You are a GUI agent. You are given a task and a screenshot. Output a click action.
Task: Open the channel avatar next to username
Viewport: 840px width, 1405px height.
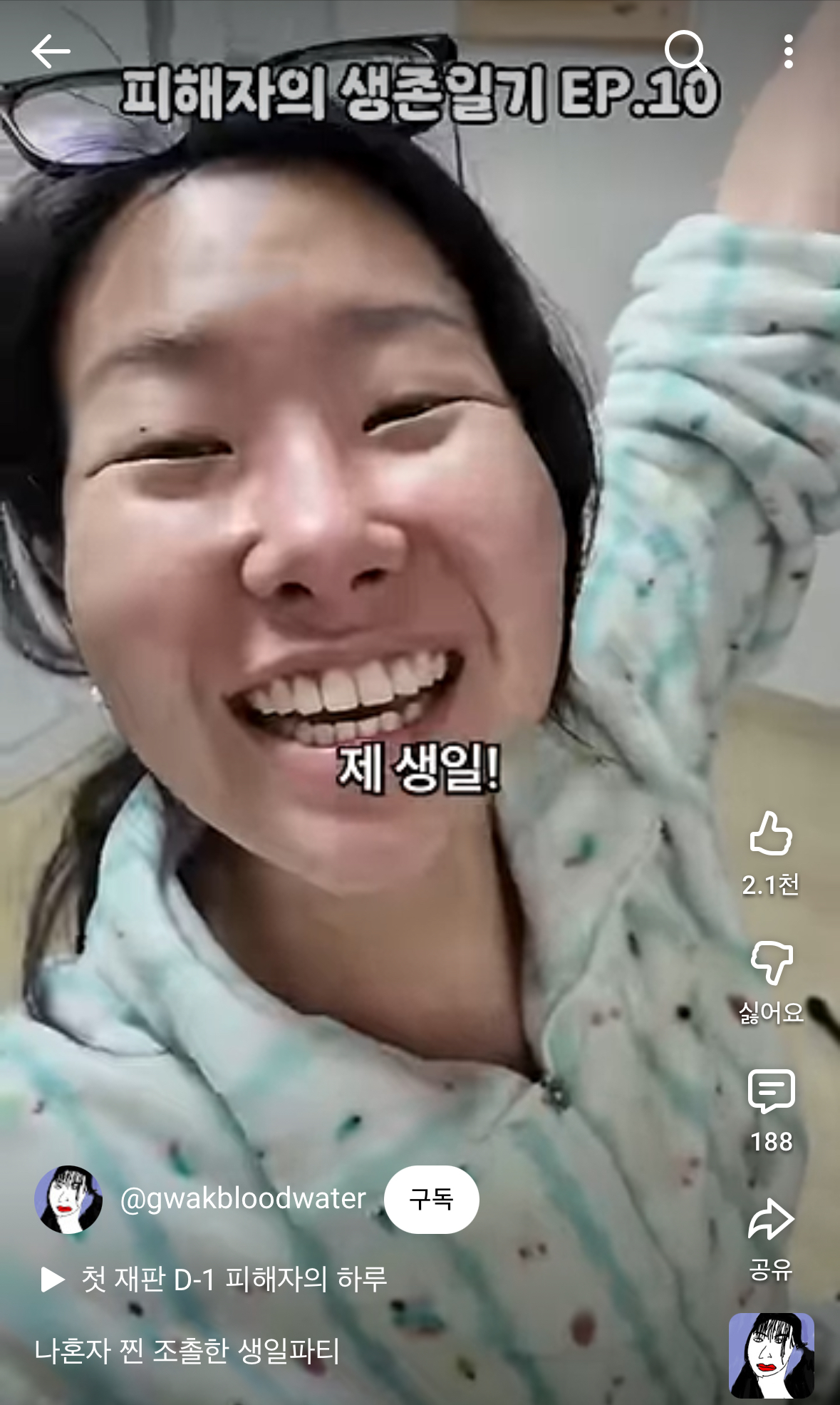(68, 1199)
